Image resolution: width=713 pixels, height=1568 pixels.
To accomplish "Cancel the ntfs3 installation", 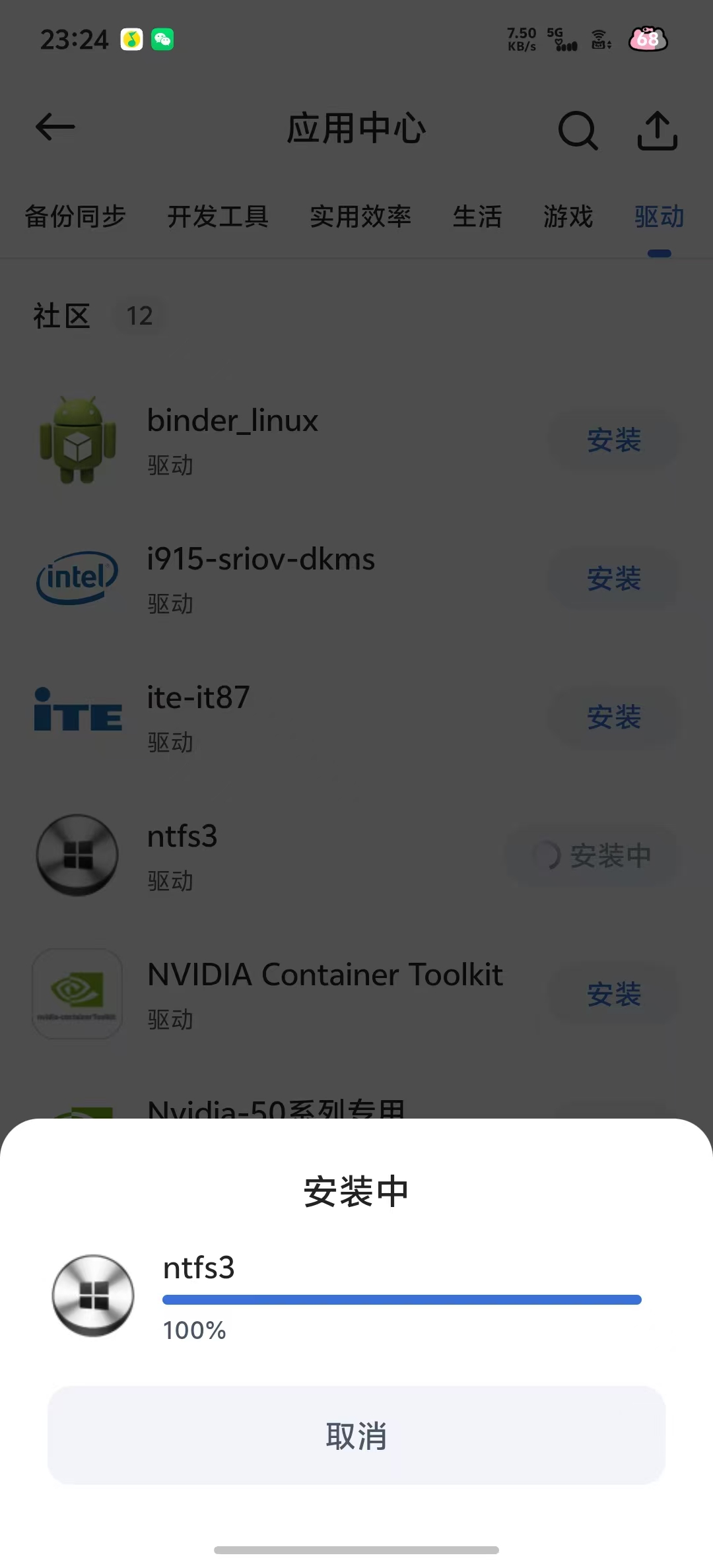I will (x=356, y=1435).
